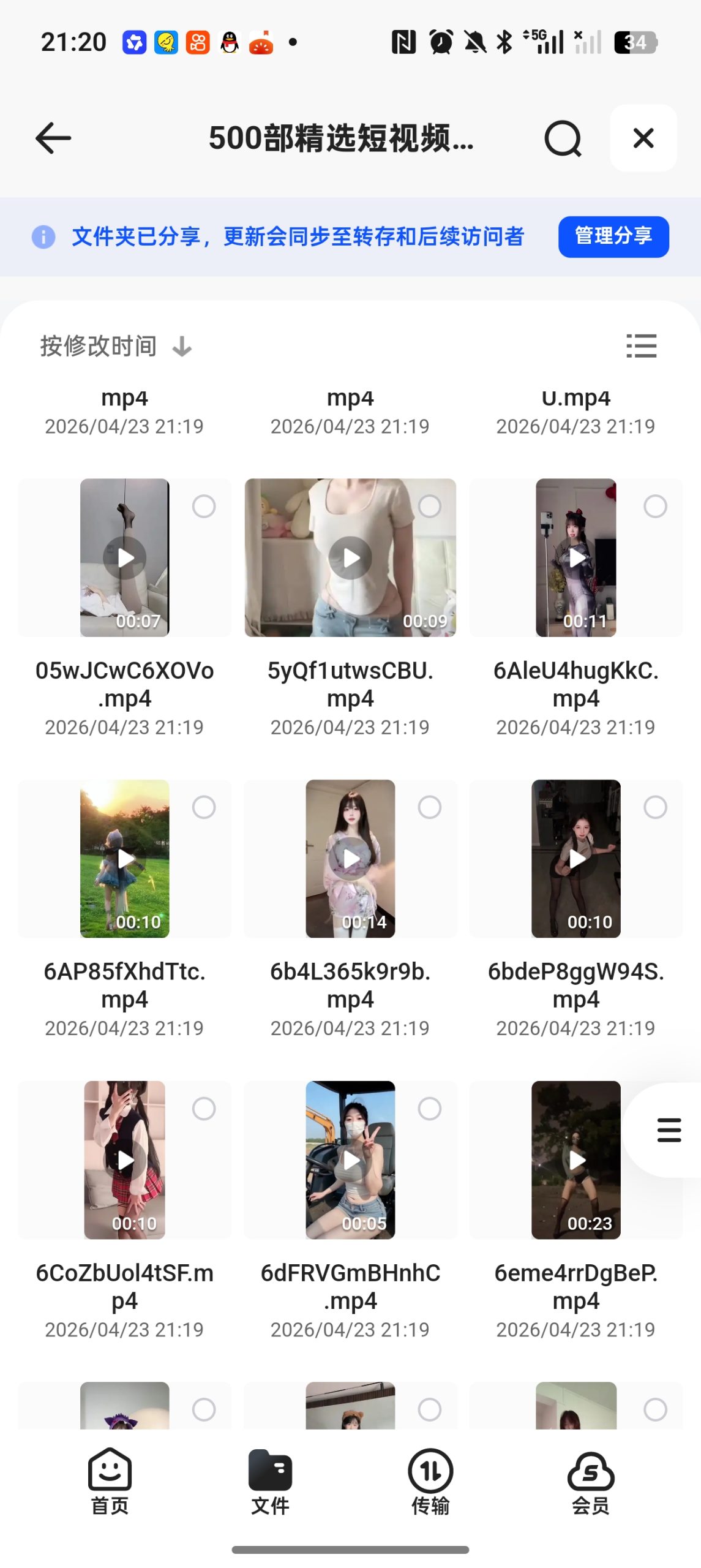The width and height of the screenshot is (701, 1568).
Task: Switch to list view layout
Action: 642,346
